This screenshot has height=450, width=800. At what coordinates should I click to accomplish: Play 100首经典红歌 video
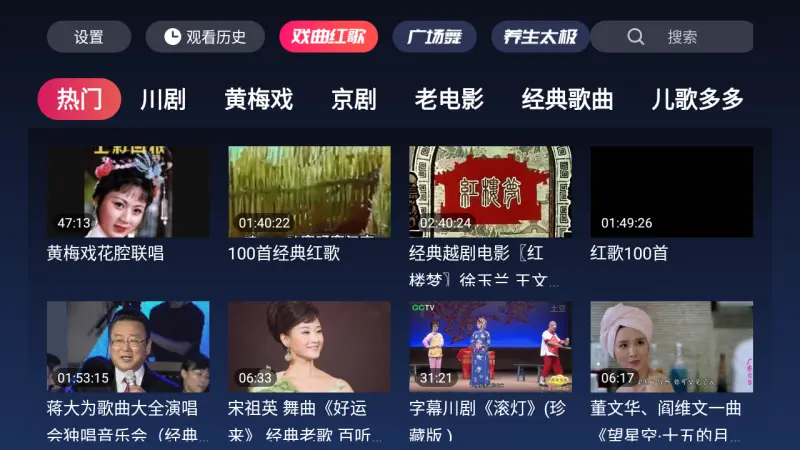(x=309, y=192)
